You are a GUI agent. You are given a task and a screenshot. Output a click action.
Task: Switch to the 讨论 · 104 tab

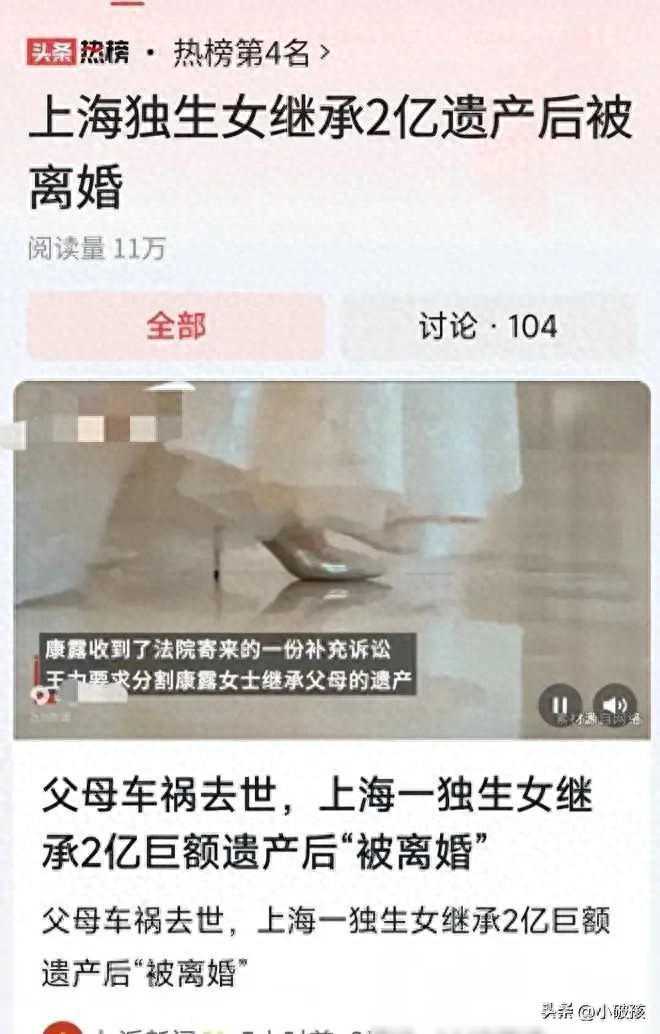488,326
